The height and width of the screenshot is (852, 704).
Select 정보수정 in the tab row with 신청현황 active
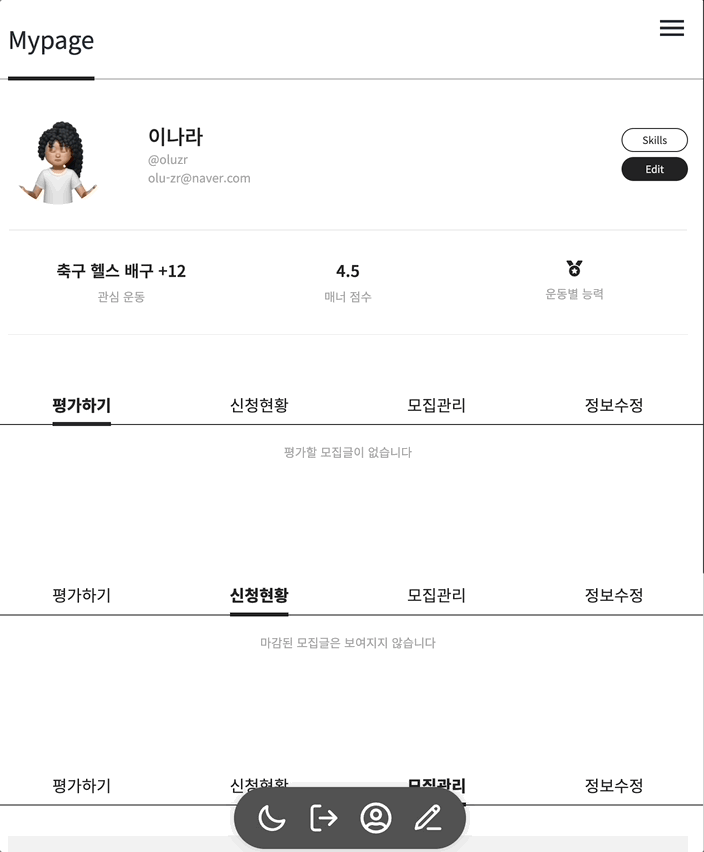[x=614, y=595]
